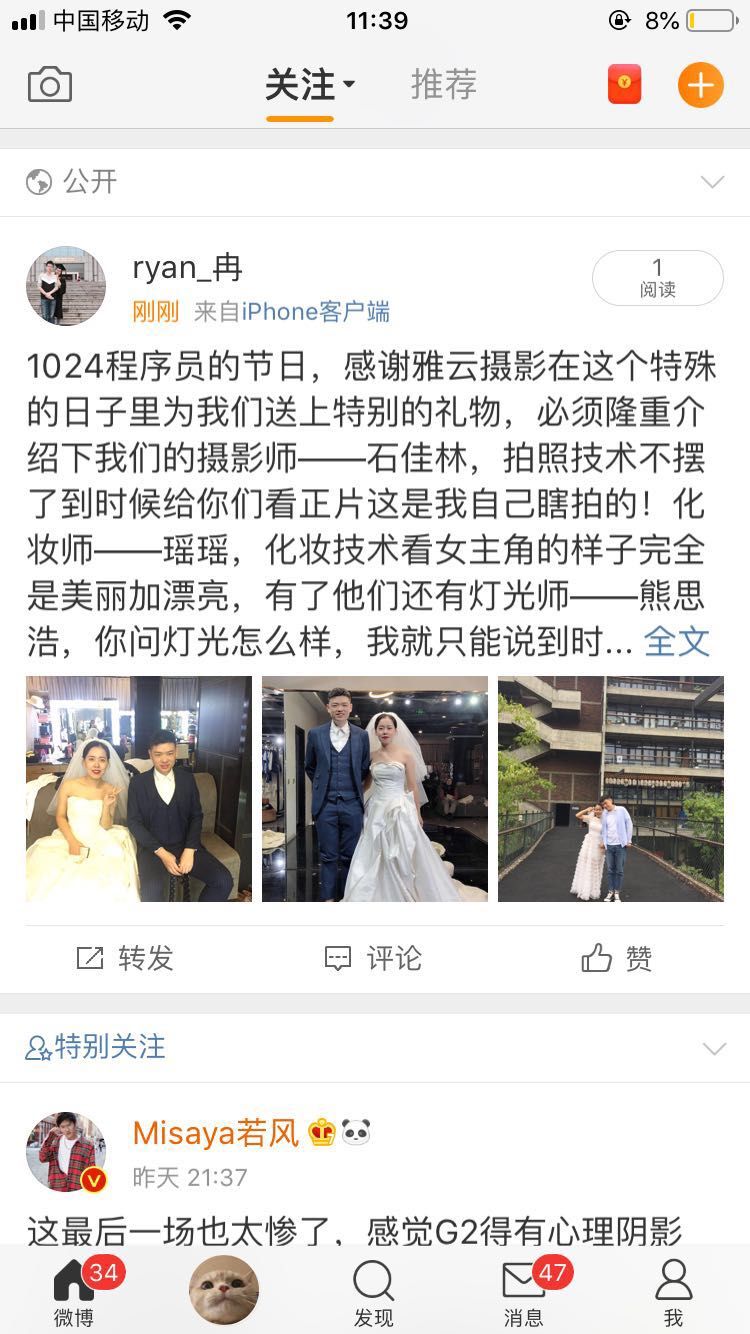Open the first wedding photo seated couple
The image size is (750, 1334).
[x=139, y=789]
